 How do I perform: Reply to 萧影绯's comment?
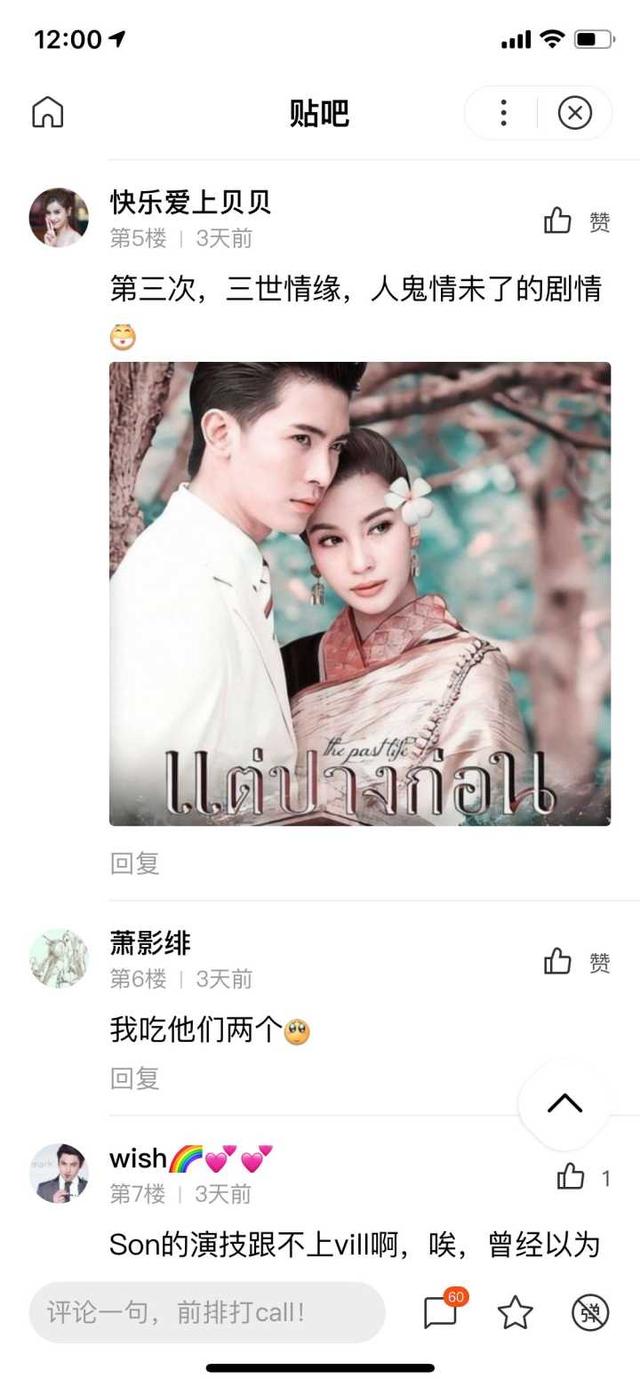click(x=135, y=1077)
